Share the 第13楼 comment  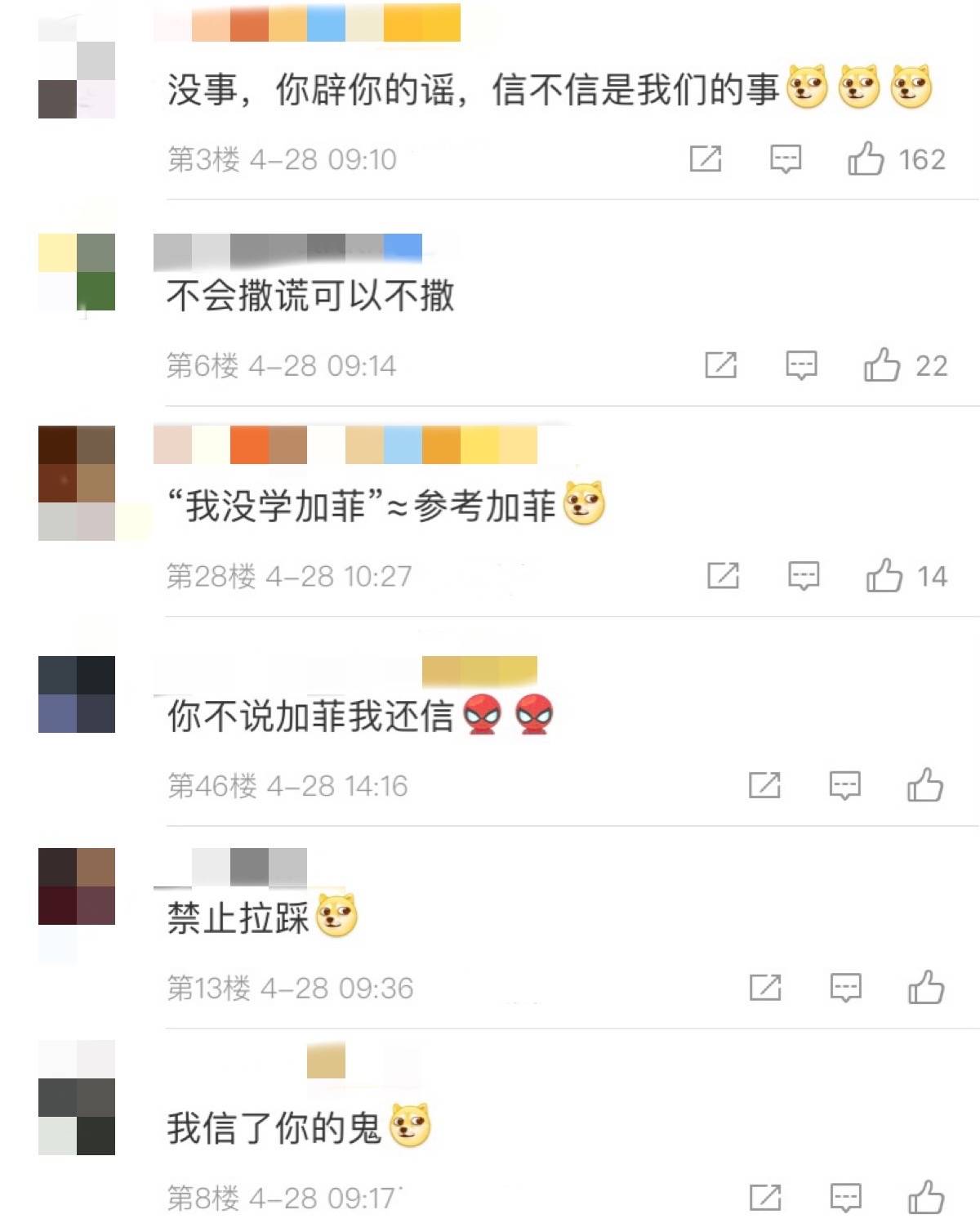point(766,988)
